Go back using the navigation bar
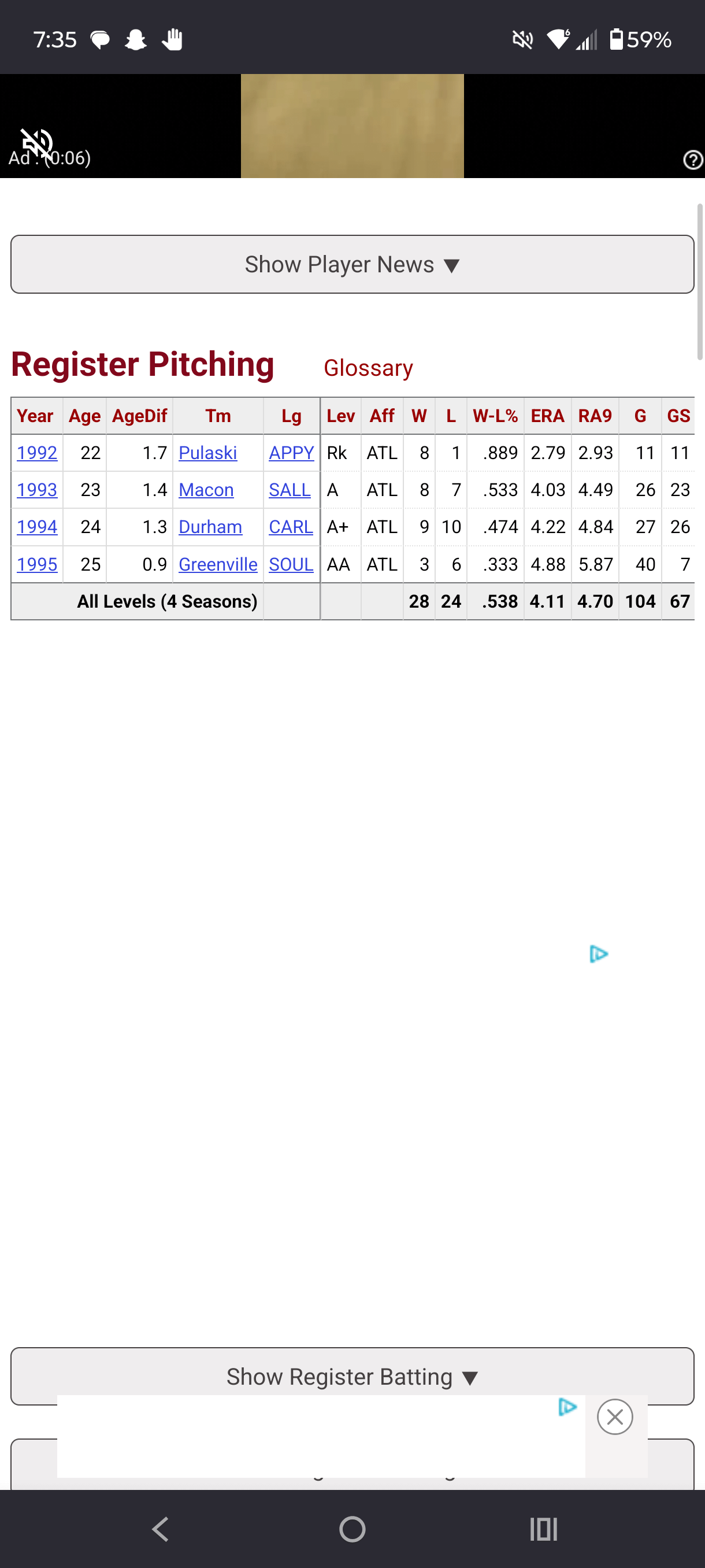Viewport: 705px width, 1568px height. tap(161, 1529)
